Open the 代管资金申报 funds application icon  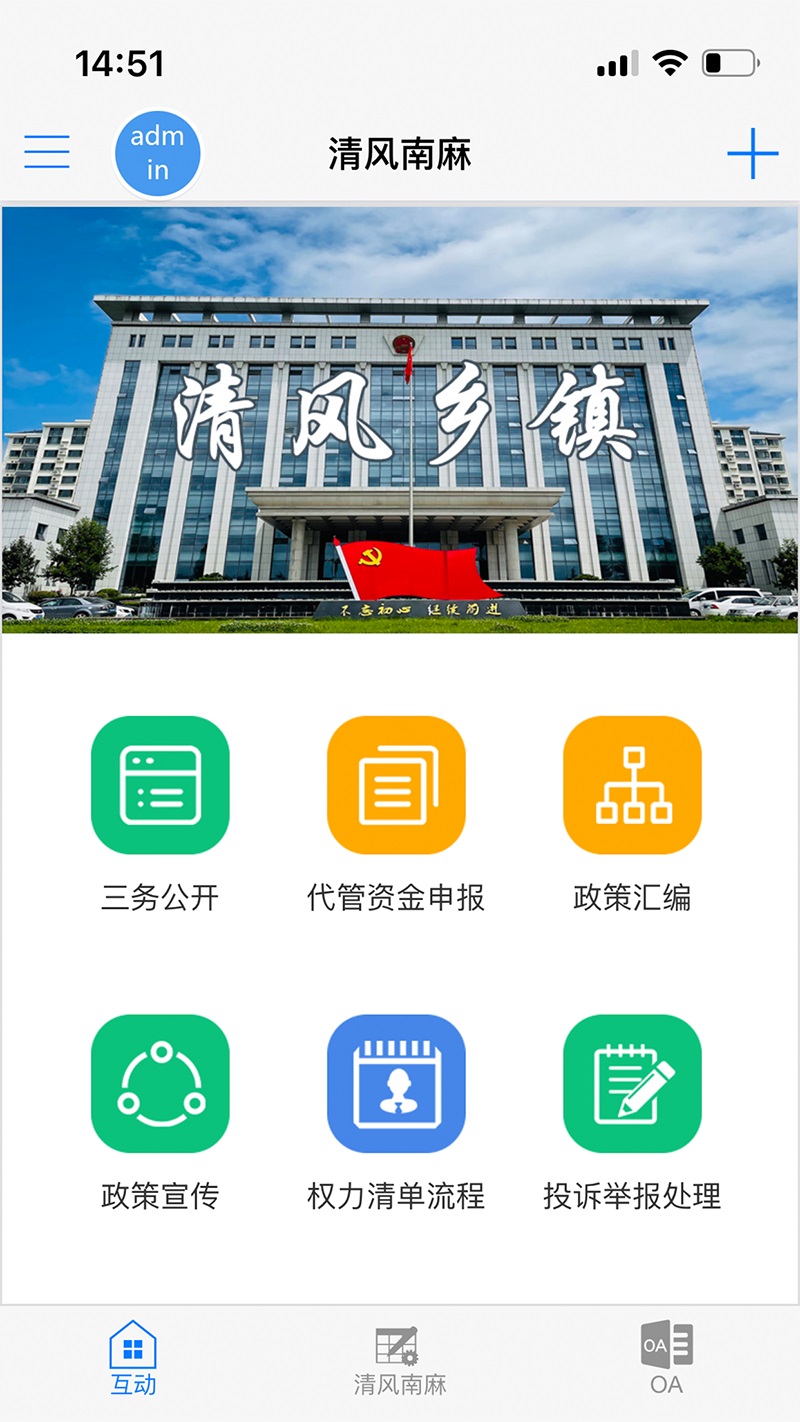[x=396, y=784]
